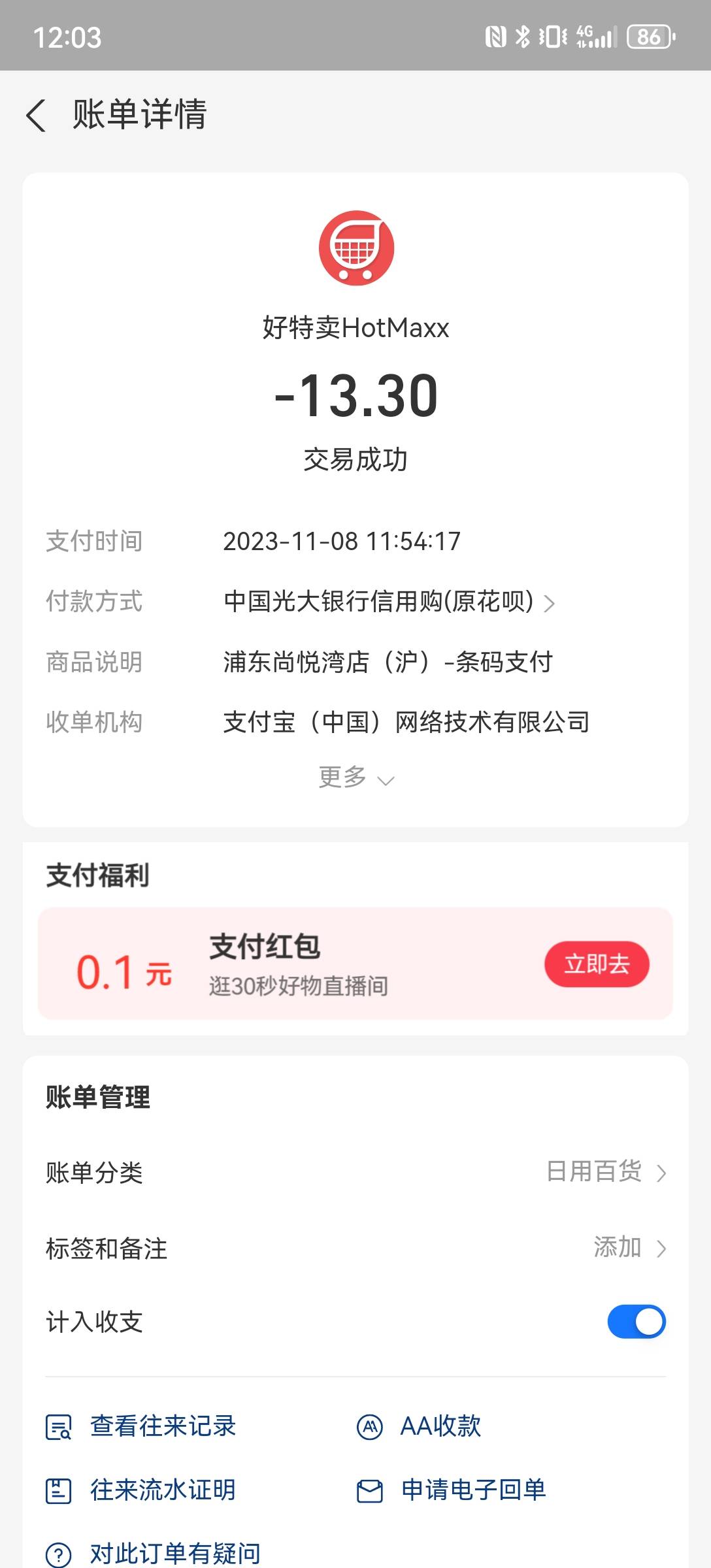Expand 更多 to show more bill details
This screenshot has height=1568, width=711.
pos(356,777)
